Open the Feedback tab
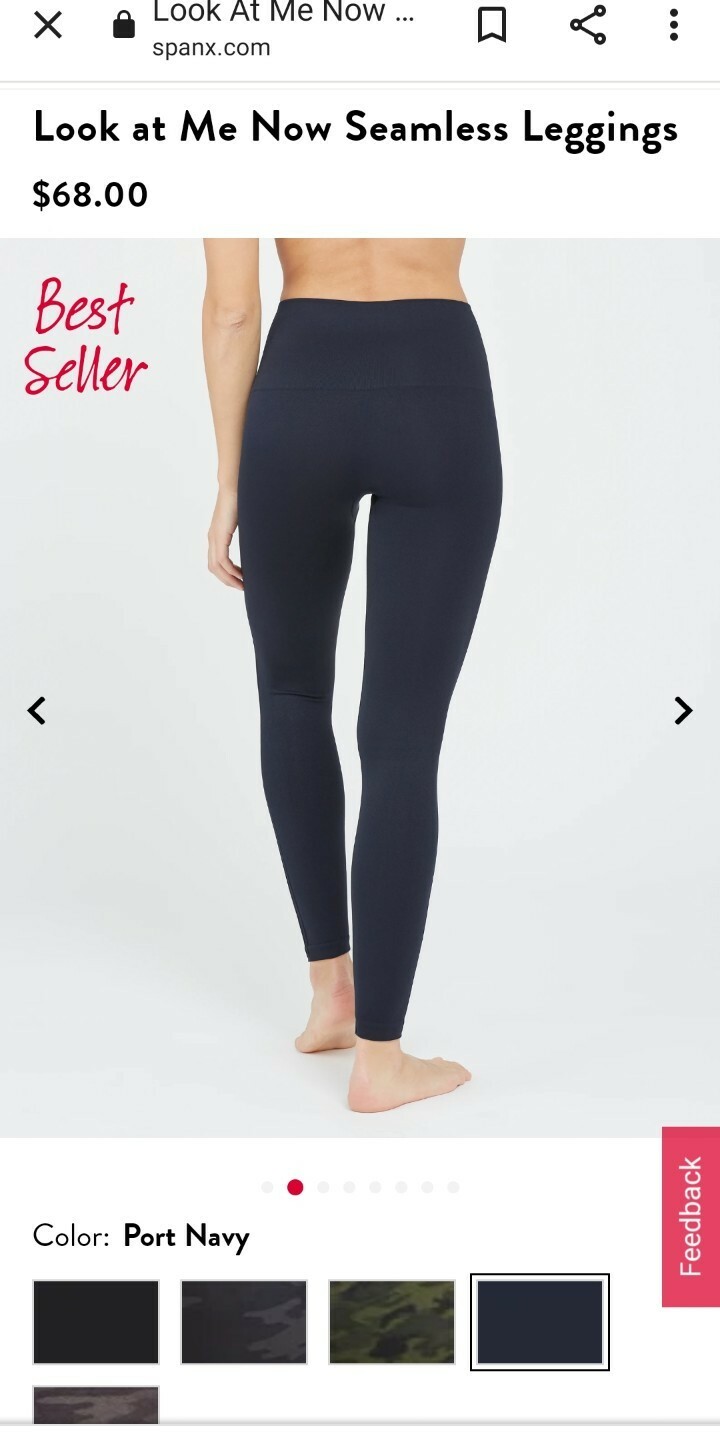The height and width of the screenshot is (1440, 720). 690,1216
